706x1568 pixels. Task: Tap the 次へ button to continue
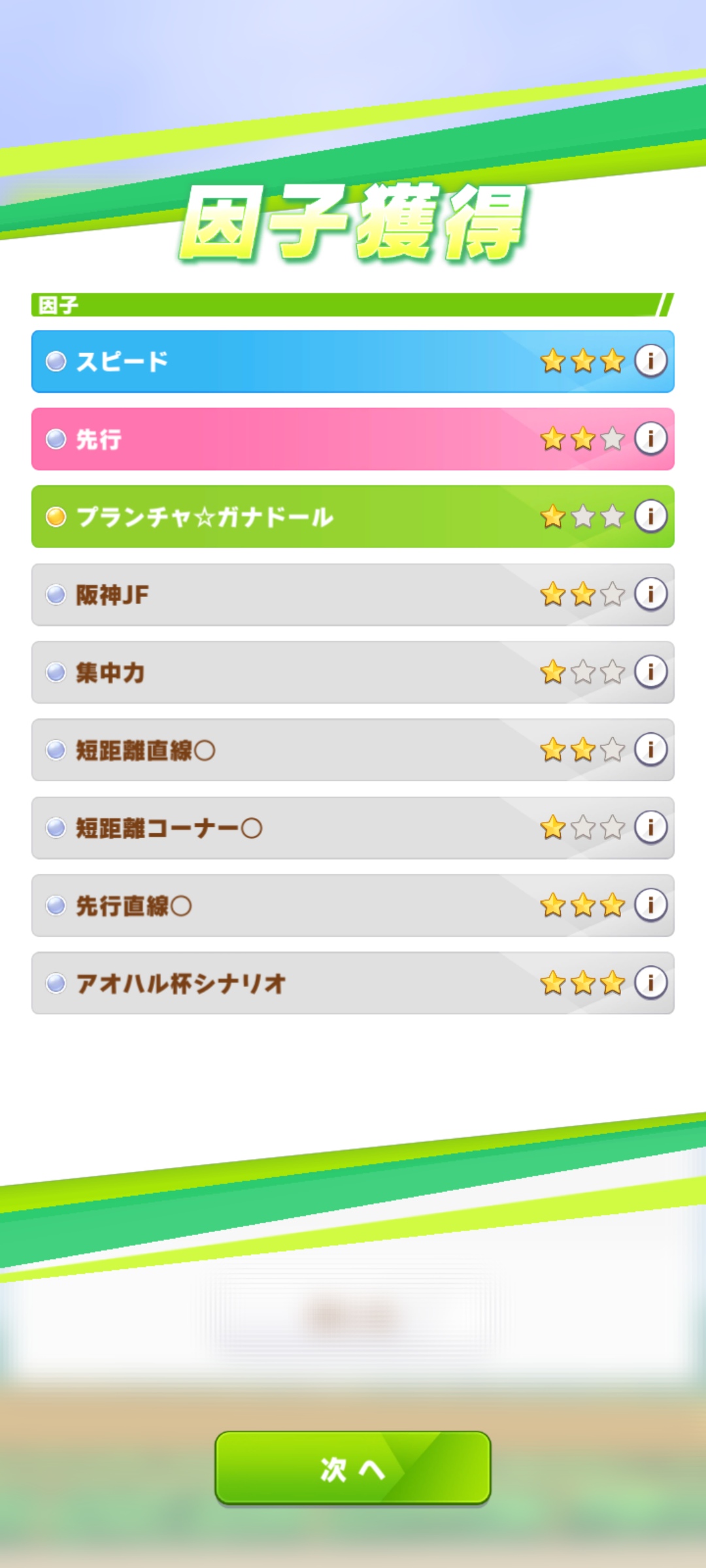[x=353, y=1468]
